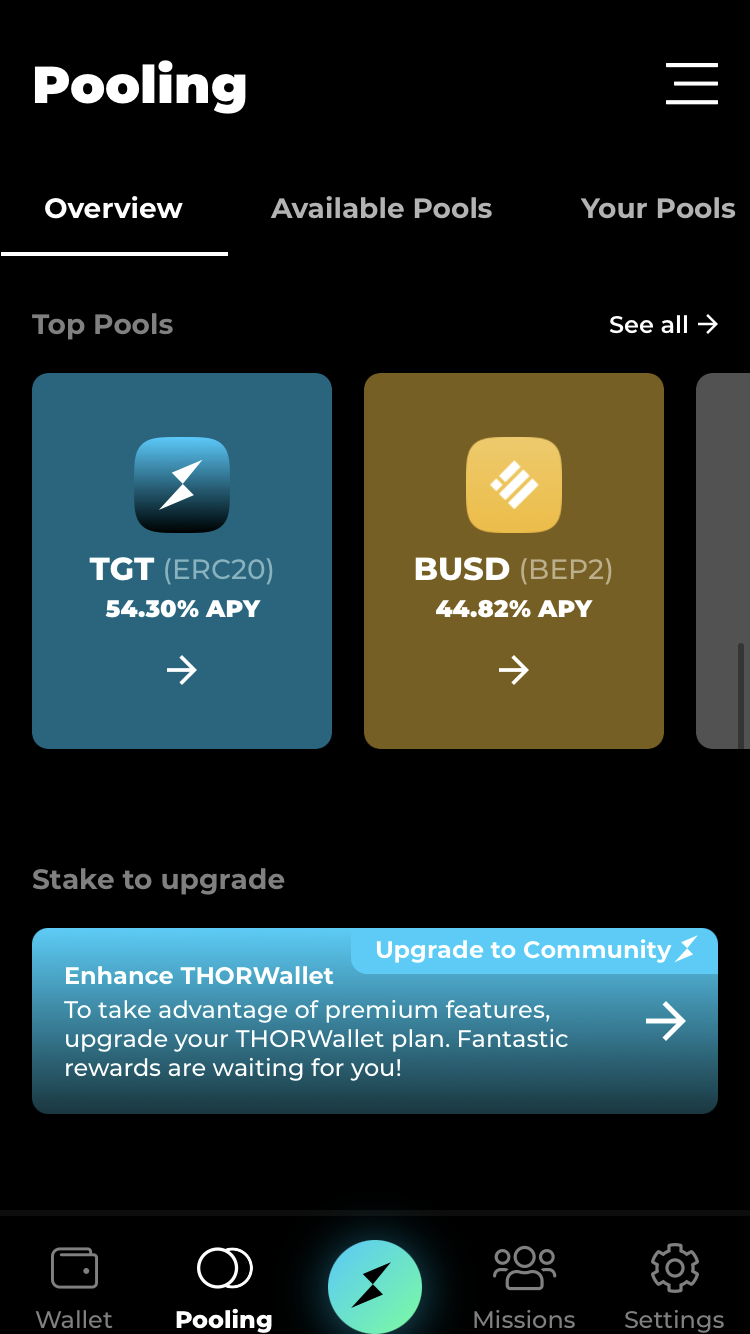This screenshot has width=750, height=1334.
Task: Go to the Wallet tab
Action: (x=74, y=1288)
